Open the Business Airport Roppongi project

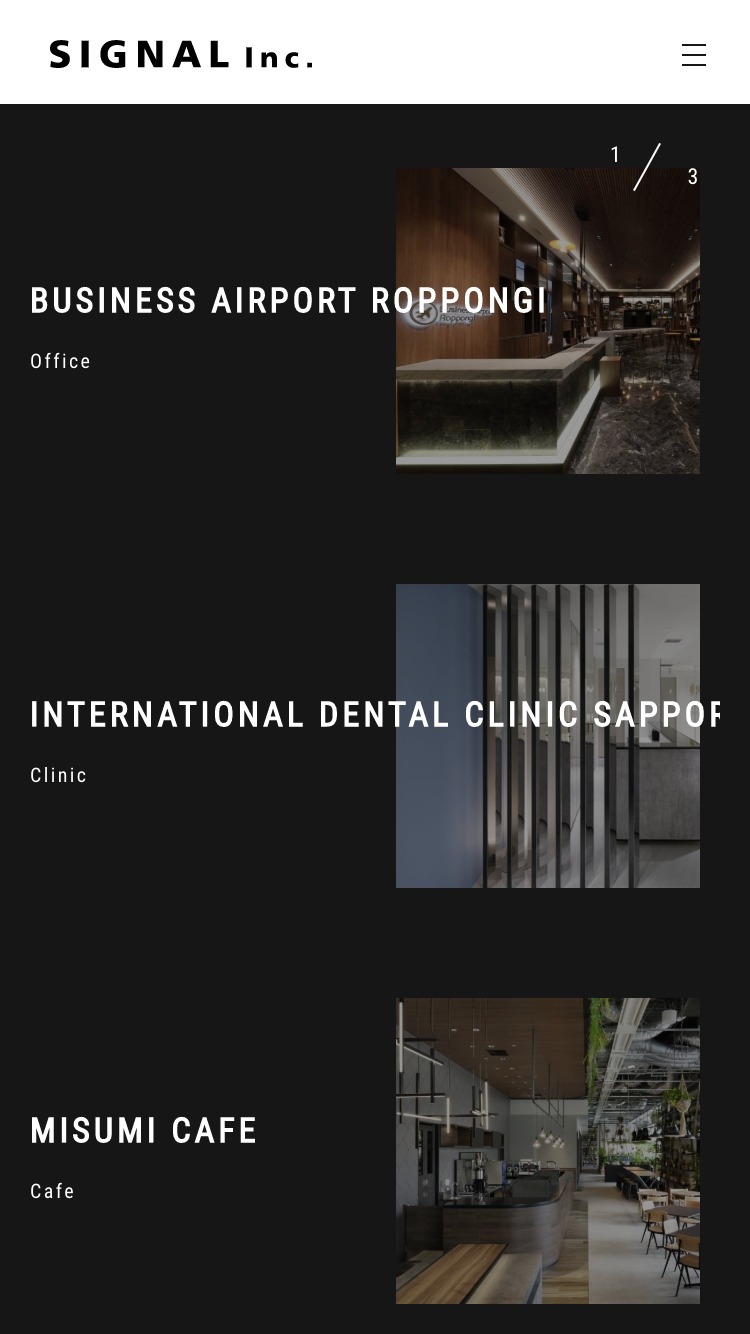click(x=289, y=301)
